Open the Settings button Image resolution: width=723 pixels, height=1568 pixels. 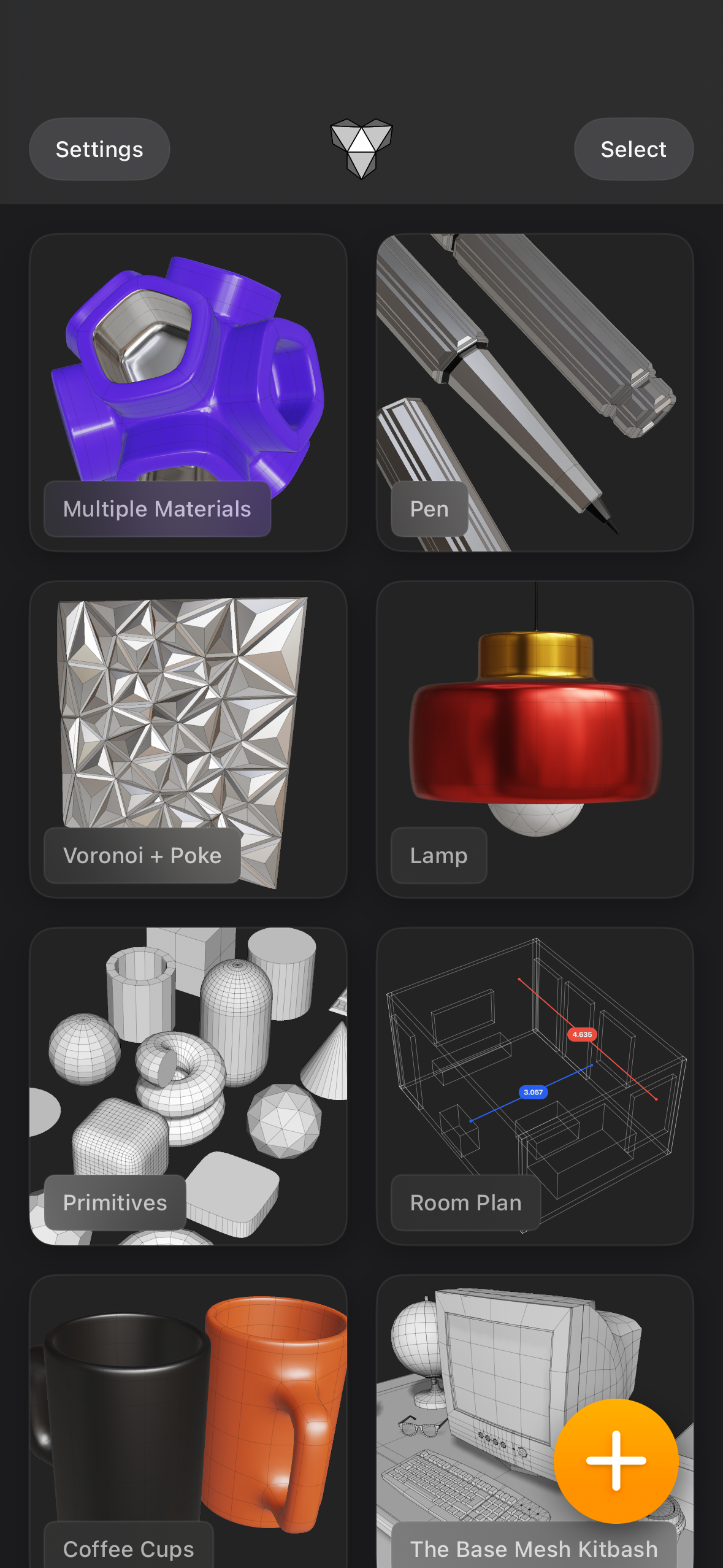(x=99, y=149)
